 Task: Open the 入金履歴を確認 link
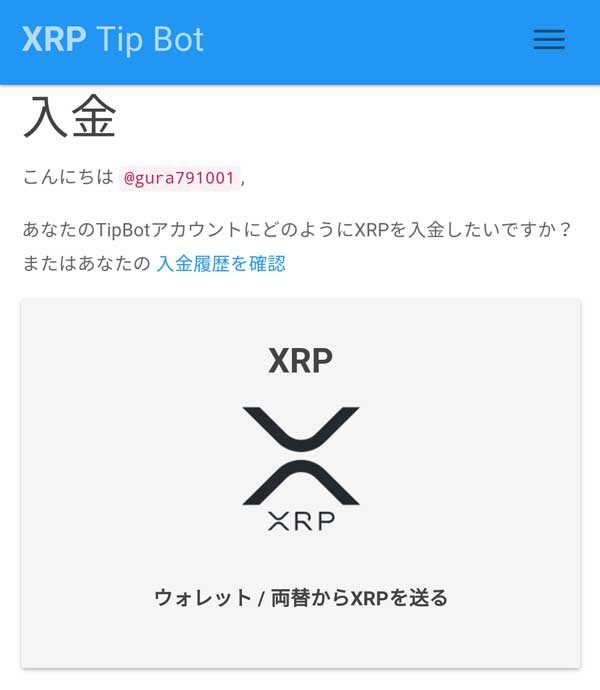click(x=221, y=263)
